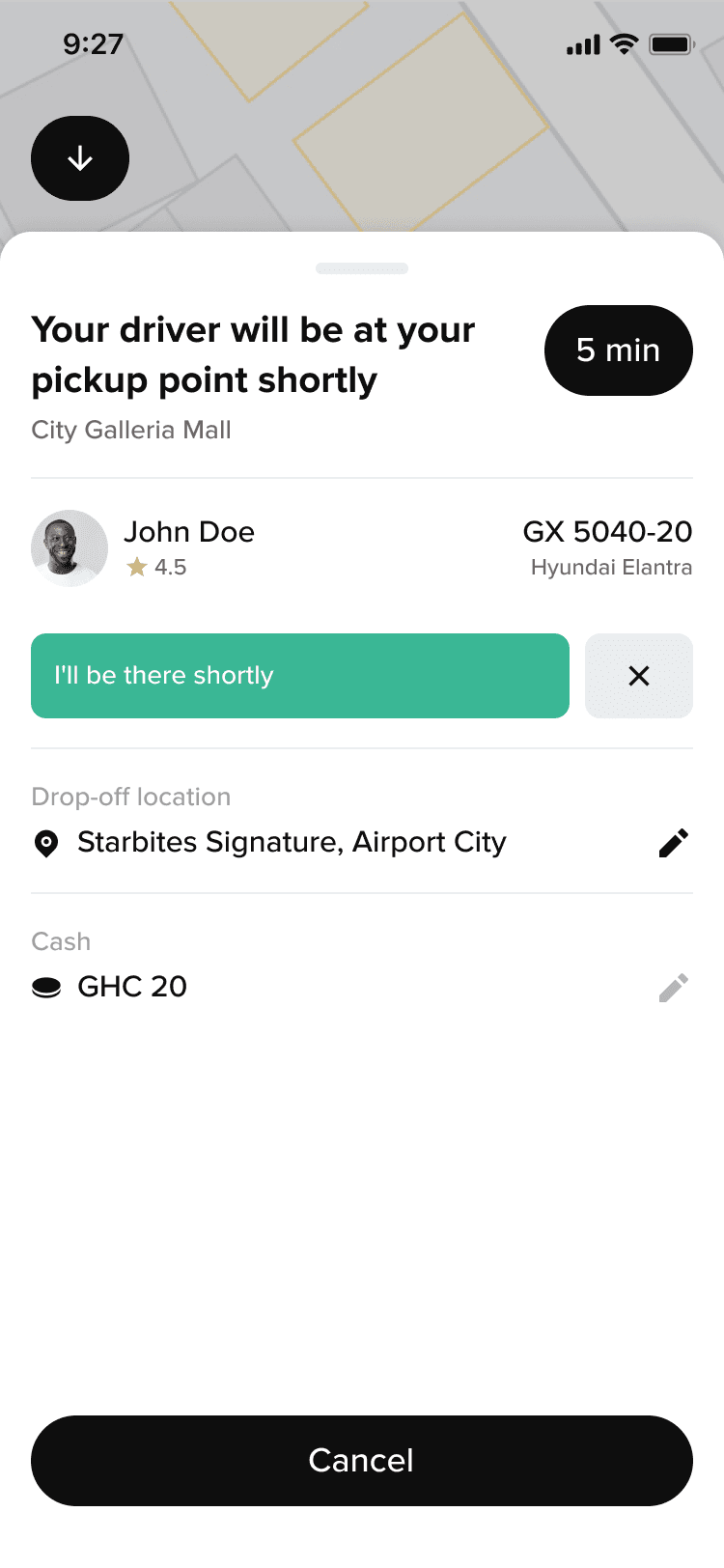Send the "I'll be there shortly" message
Screen dimensions: 724x1568
pyautogui.click(x=299, y=676)
